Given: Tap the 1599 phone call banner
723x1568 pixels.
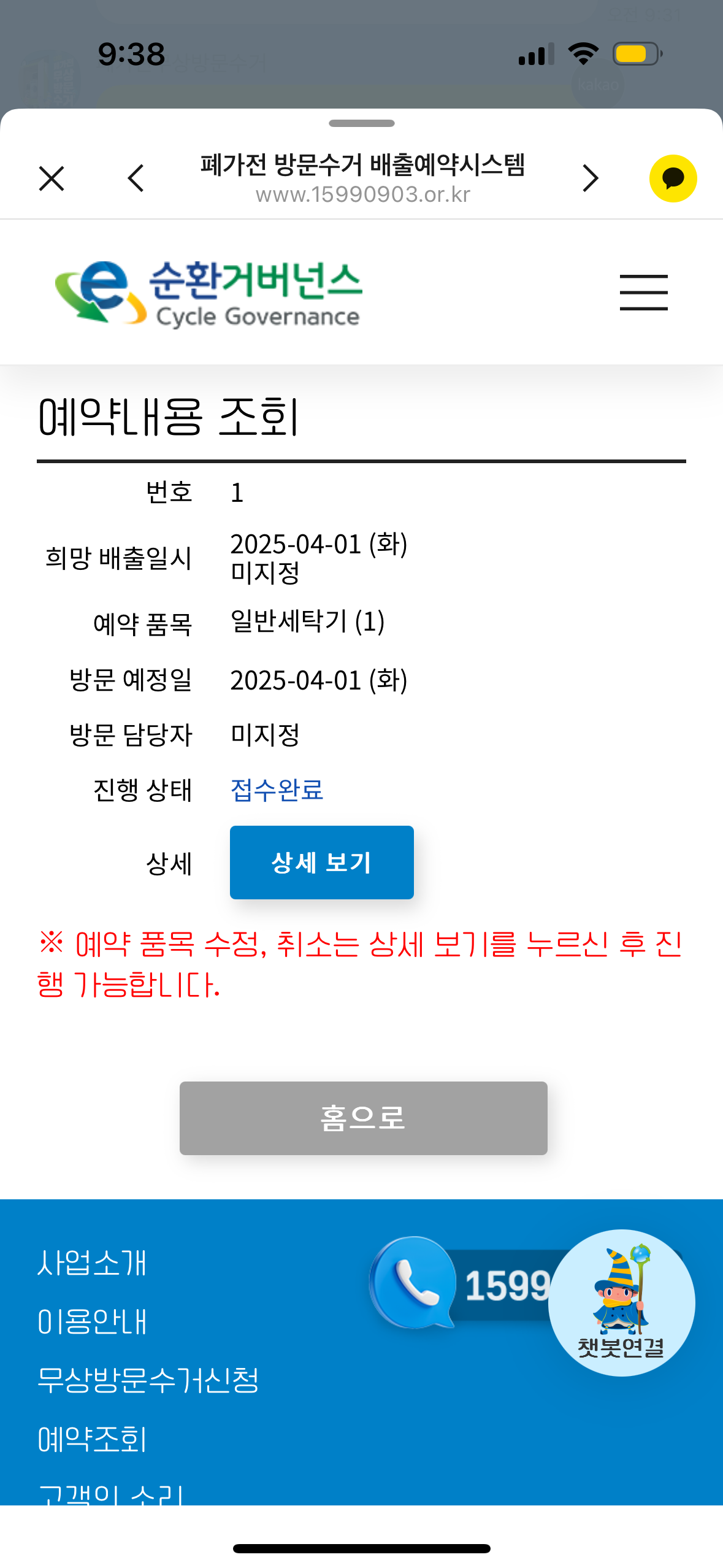Looking at the screenshot, I should (460, 1283).
